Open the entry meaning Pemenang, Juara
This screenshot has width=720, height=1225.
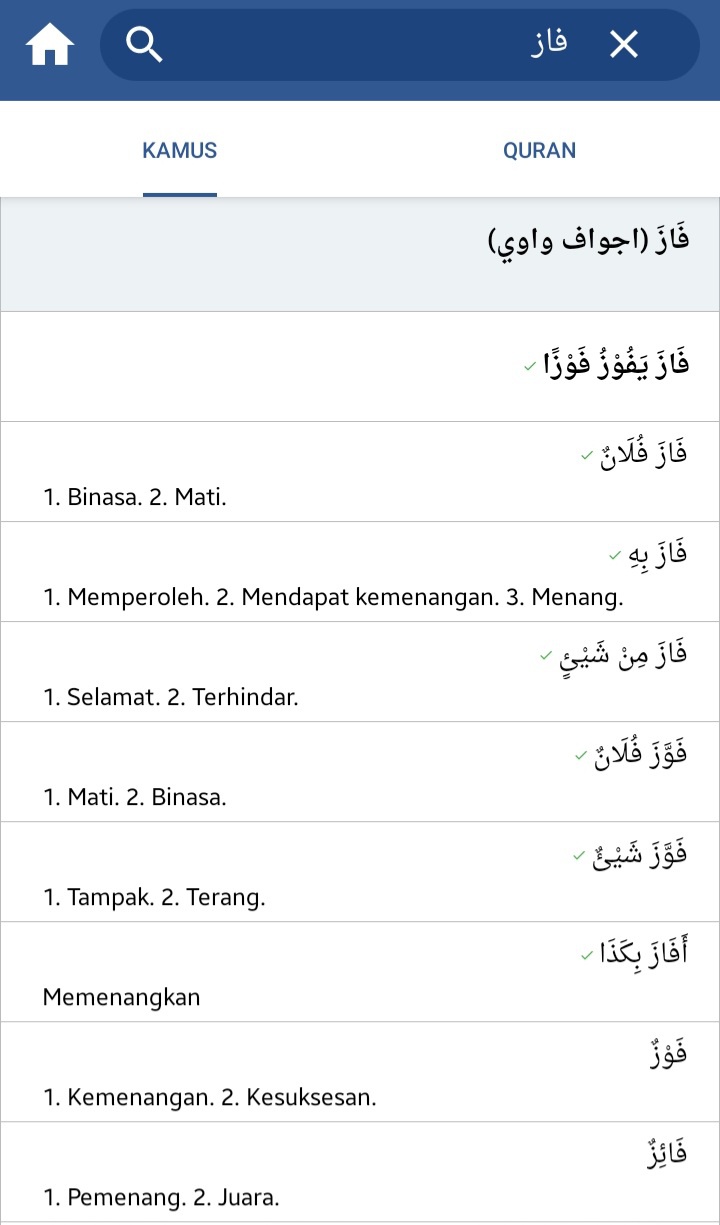point(360,1172)
